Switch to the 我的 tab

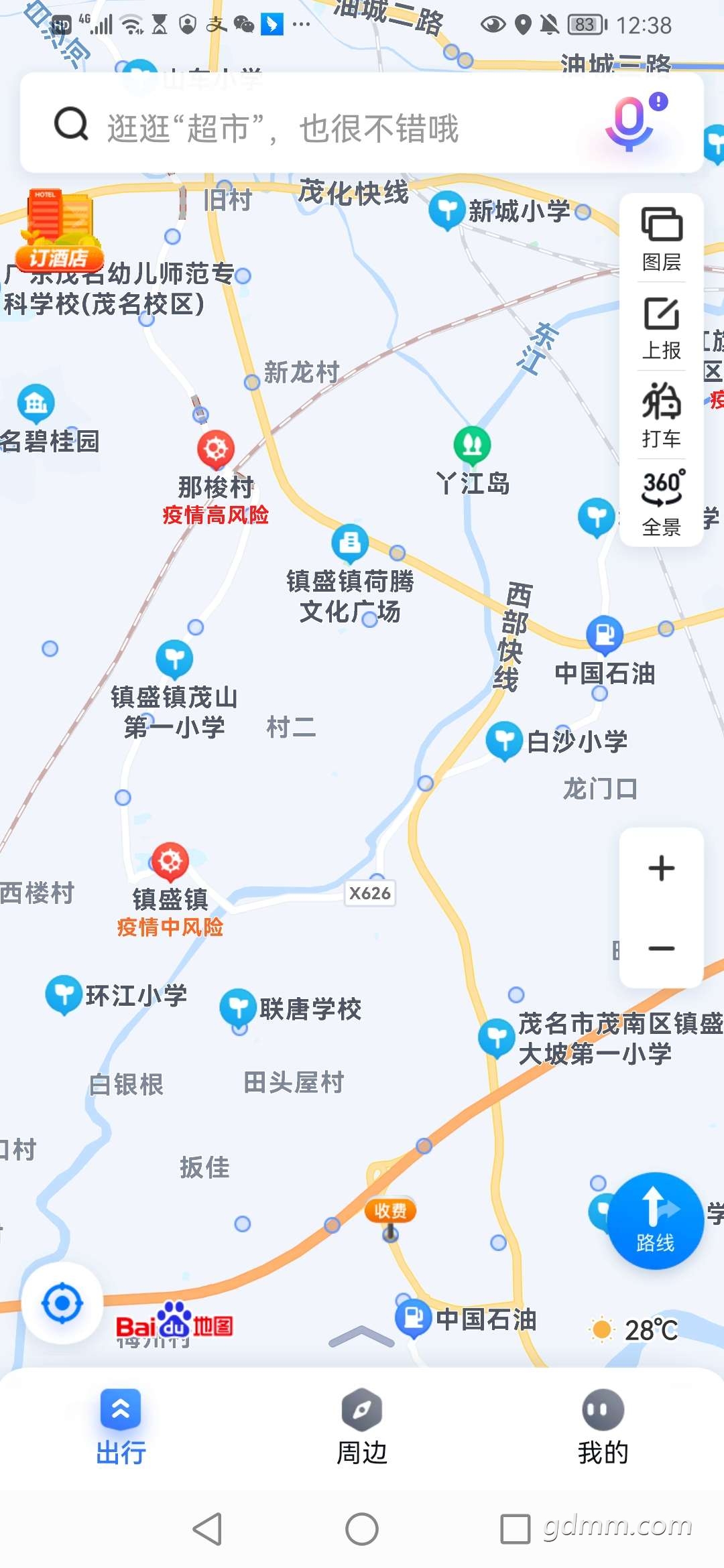[603, 1427]
